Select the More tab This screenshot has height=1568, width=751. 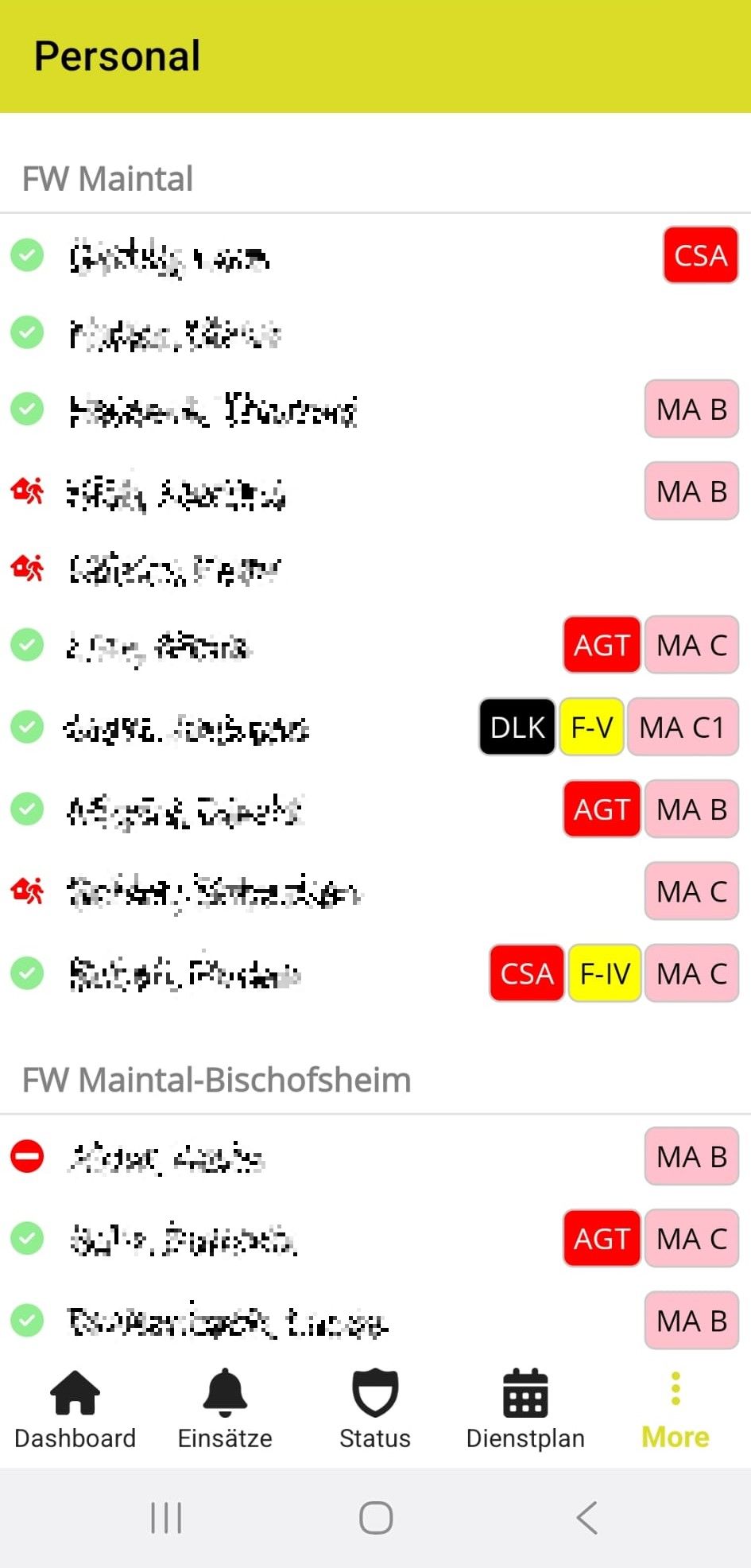[676, 1409]
